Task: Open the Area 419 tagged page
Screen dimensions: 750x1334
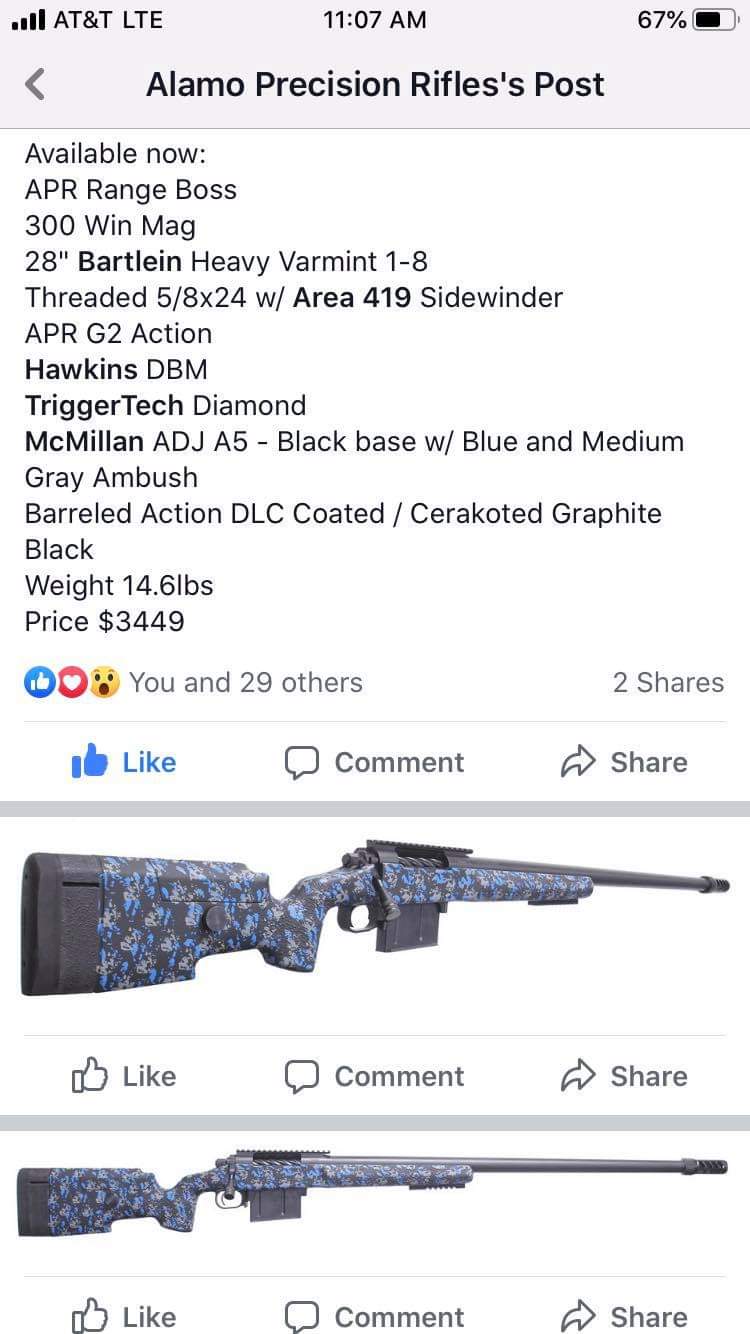Action: click(351, 298)
